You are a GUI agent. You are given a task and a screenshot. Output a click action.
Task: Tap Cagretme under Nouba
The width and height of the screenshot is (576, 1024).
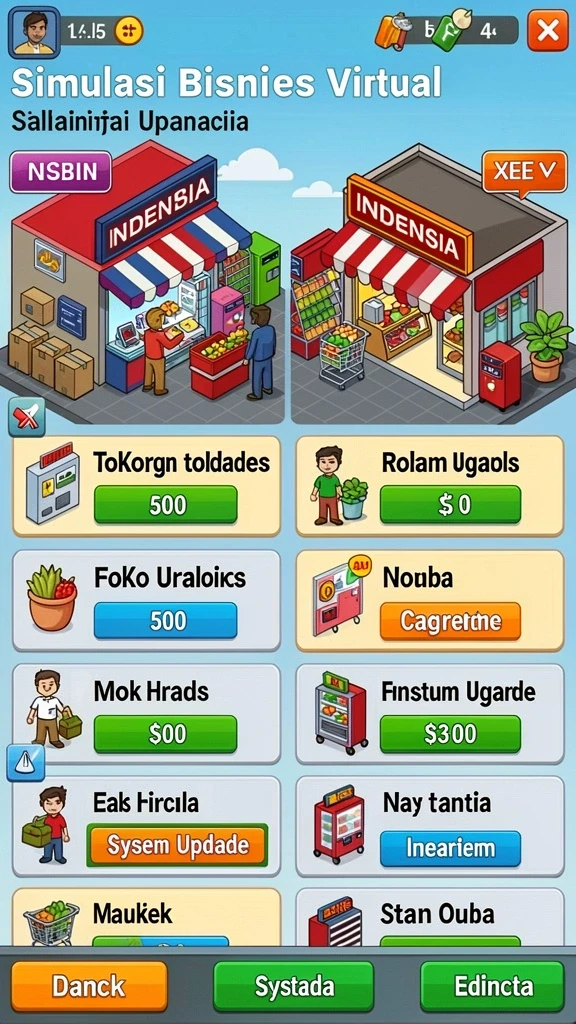(450, 620)
